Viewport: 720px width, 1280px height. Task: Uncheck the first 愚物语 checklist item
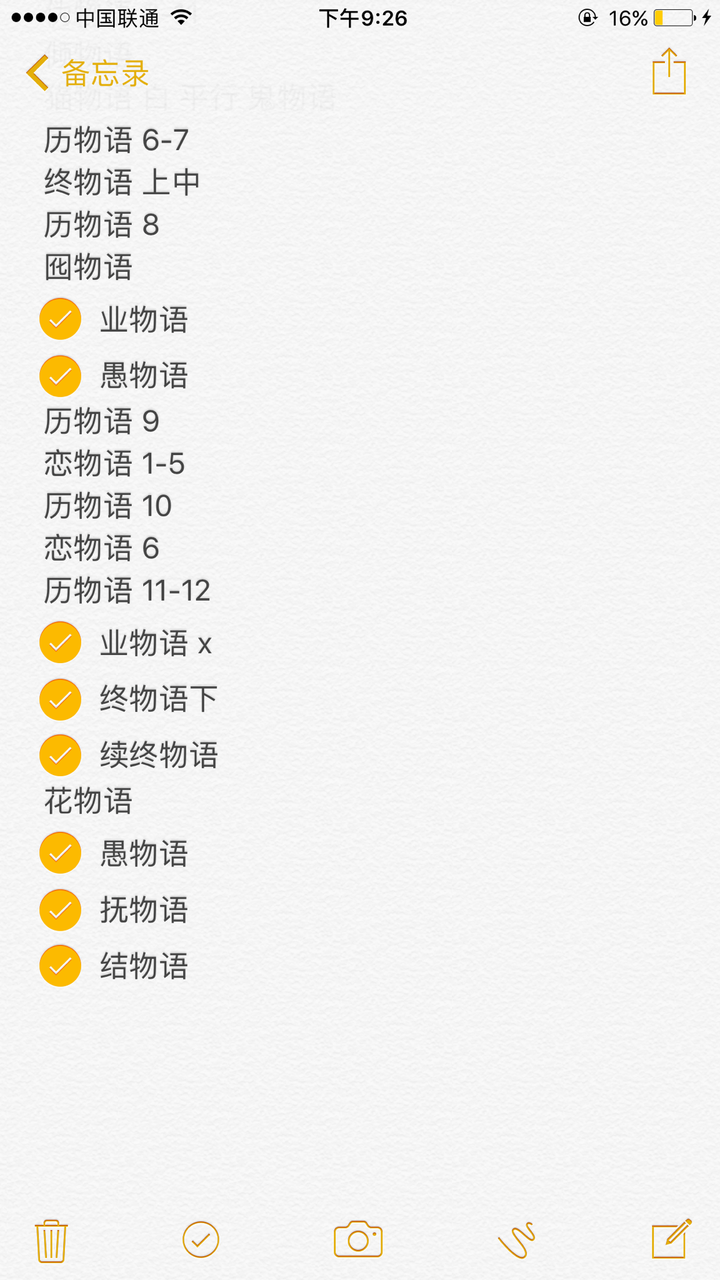coord(59,375)
